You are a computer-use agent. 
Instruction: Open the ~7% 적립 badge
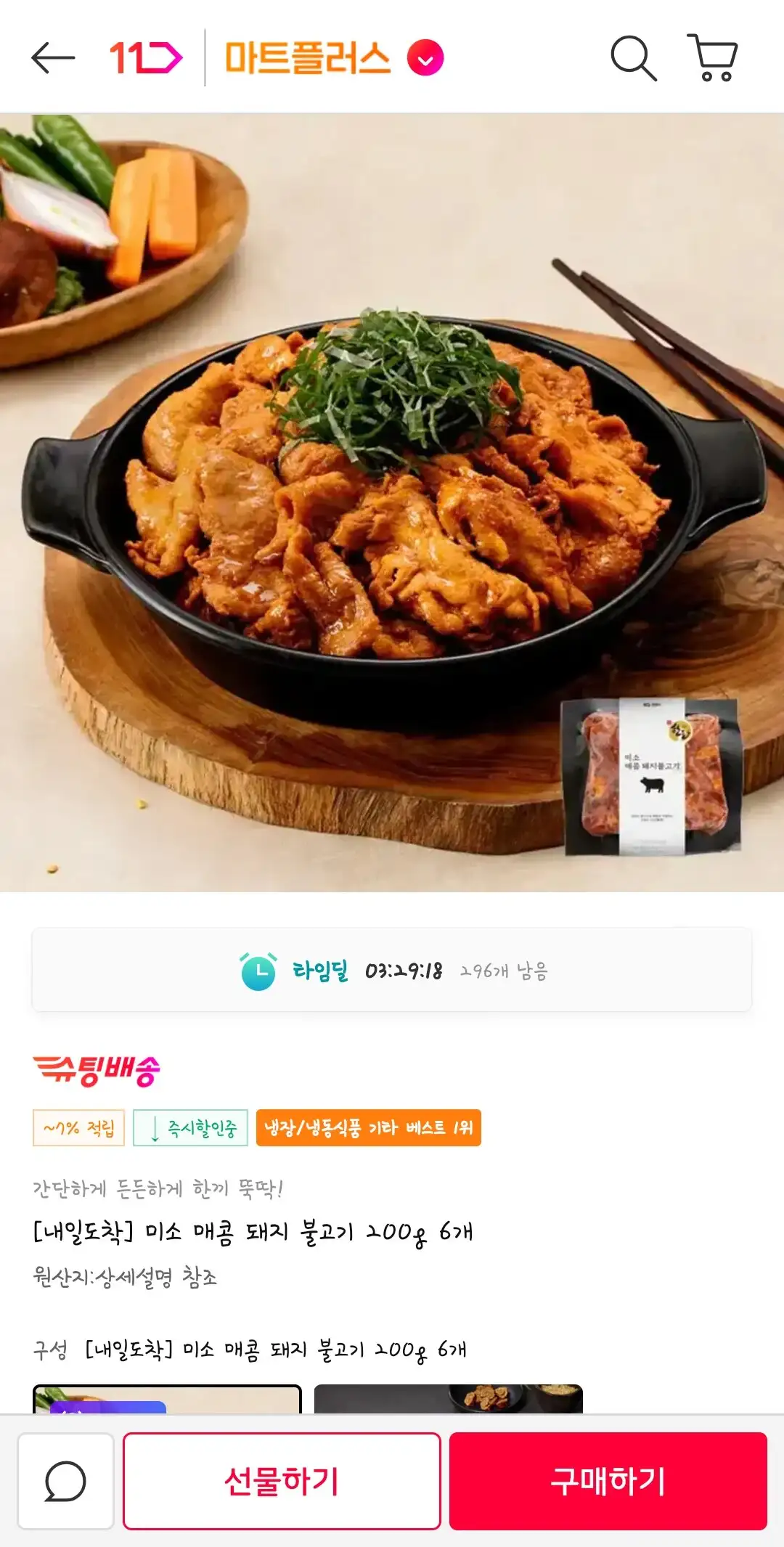click(x=78, y=1127)
